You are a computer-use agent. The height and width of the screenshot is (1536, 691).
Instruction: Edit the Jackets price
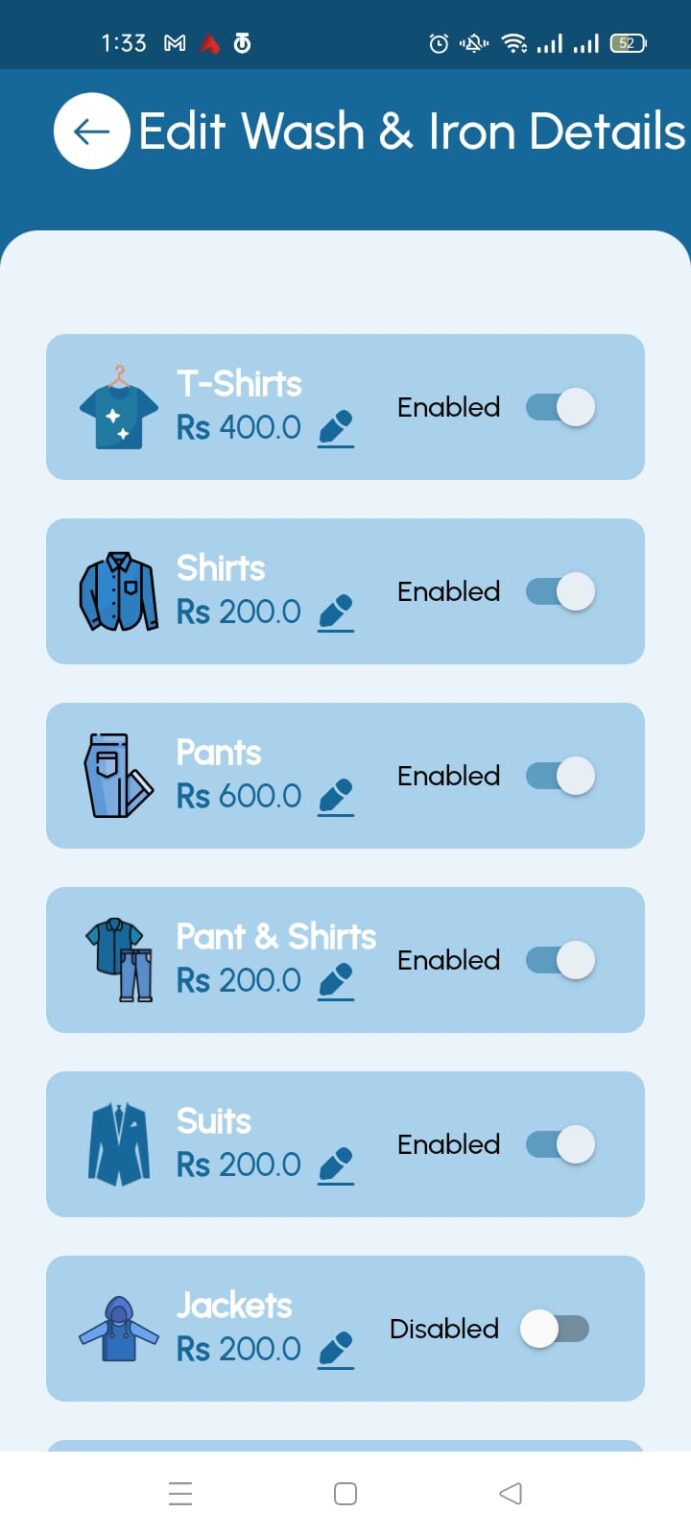[x=336, y=1350]
